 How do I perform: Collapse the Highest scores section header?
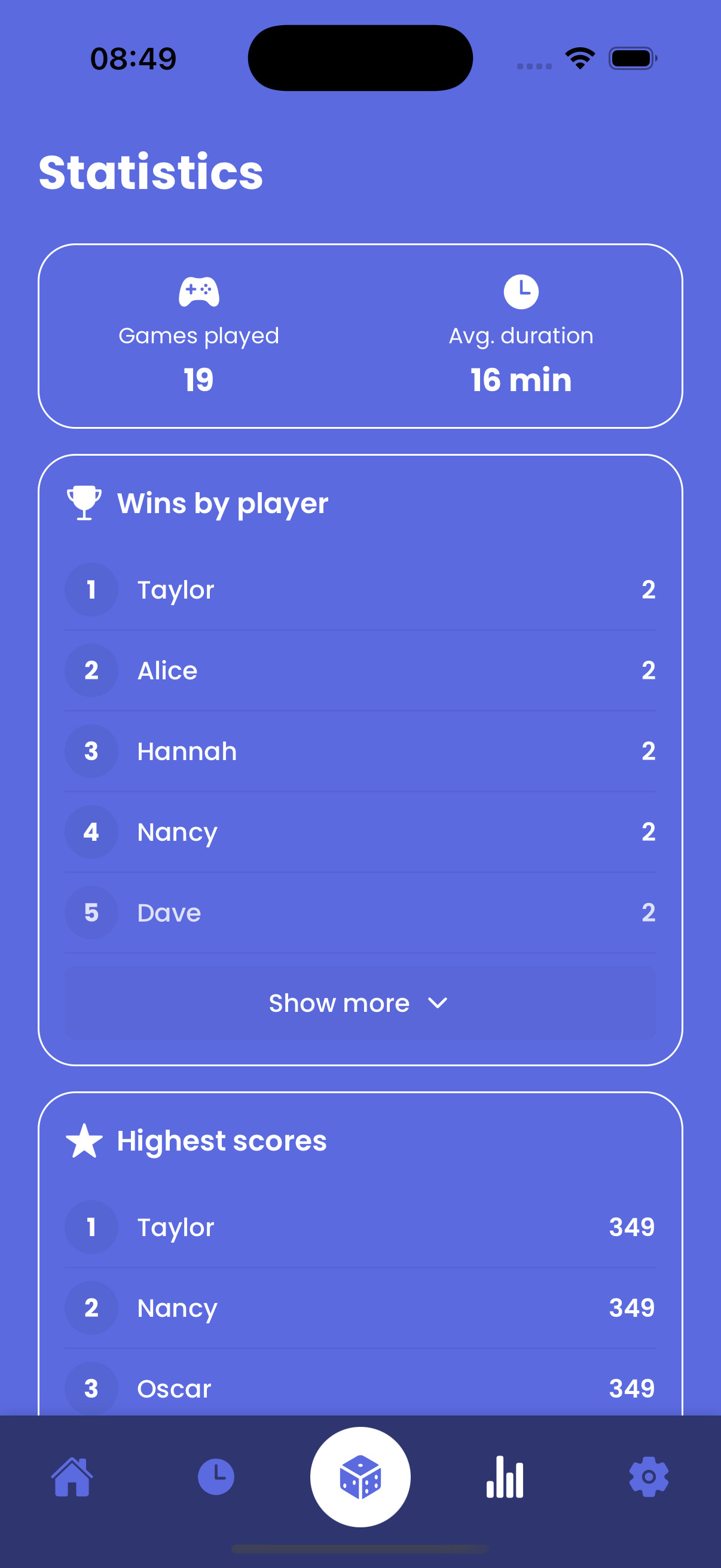coord(221,1140)
